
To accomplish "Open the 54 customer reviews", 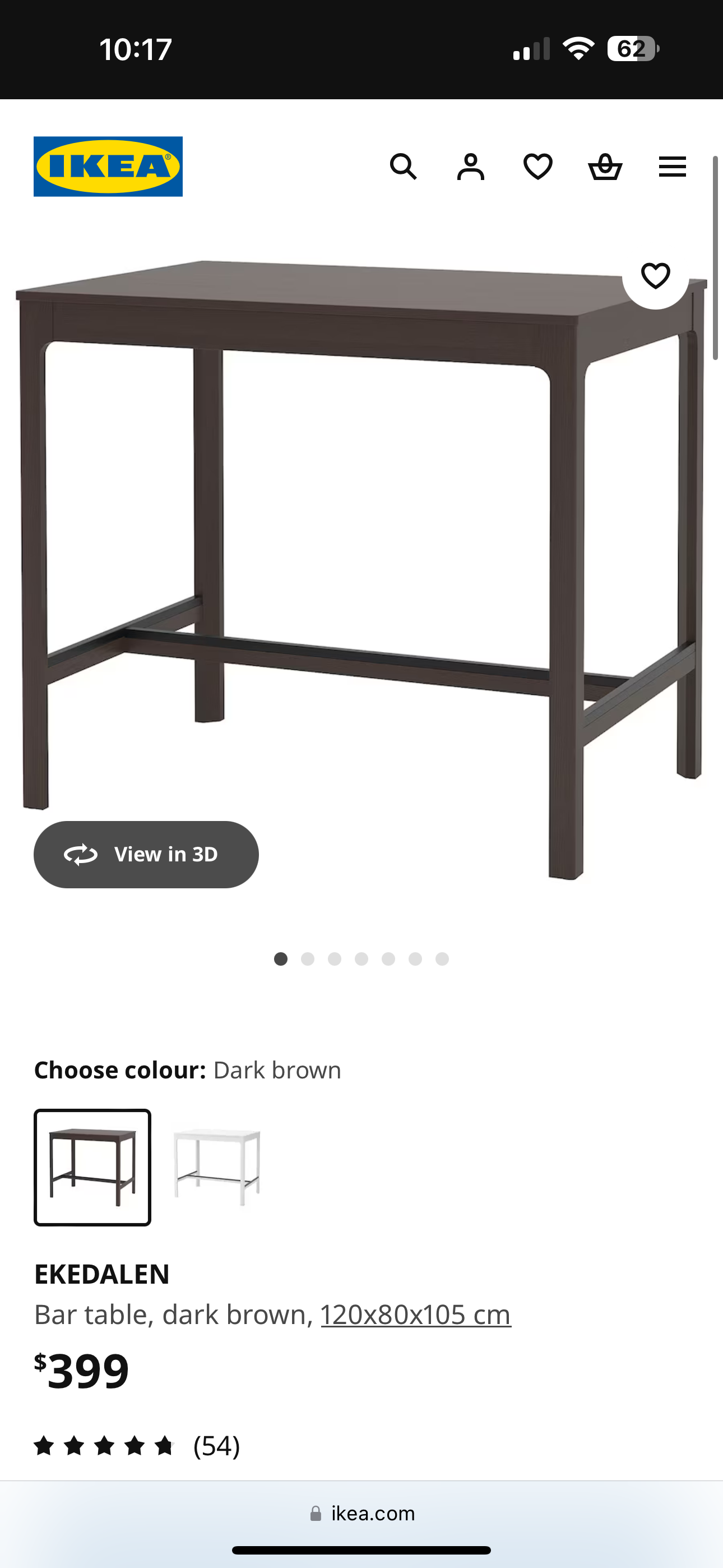I will 137,1445.
